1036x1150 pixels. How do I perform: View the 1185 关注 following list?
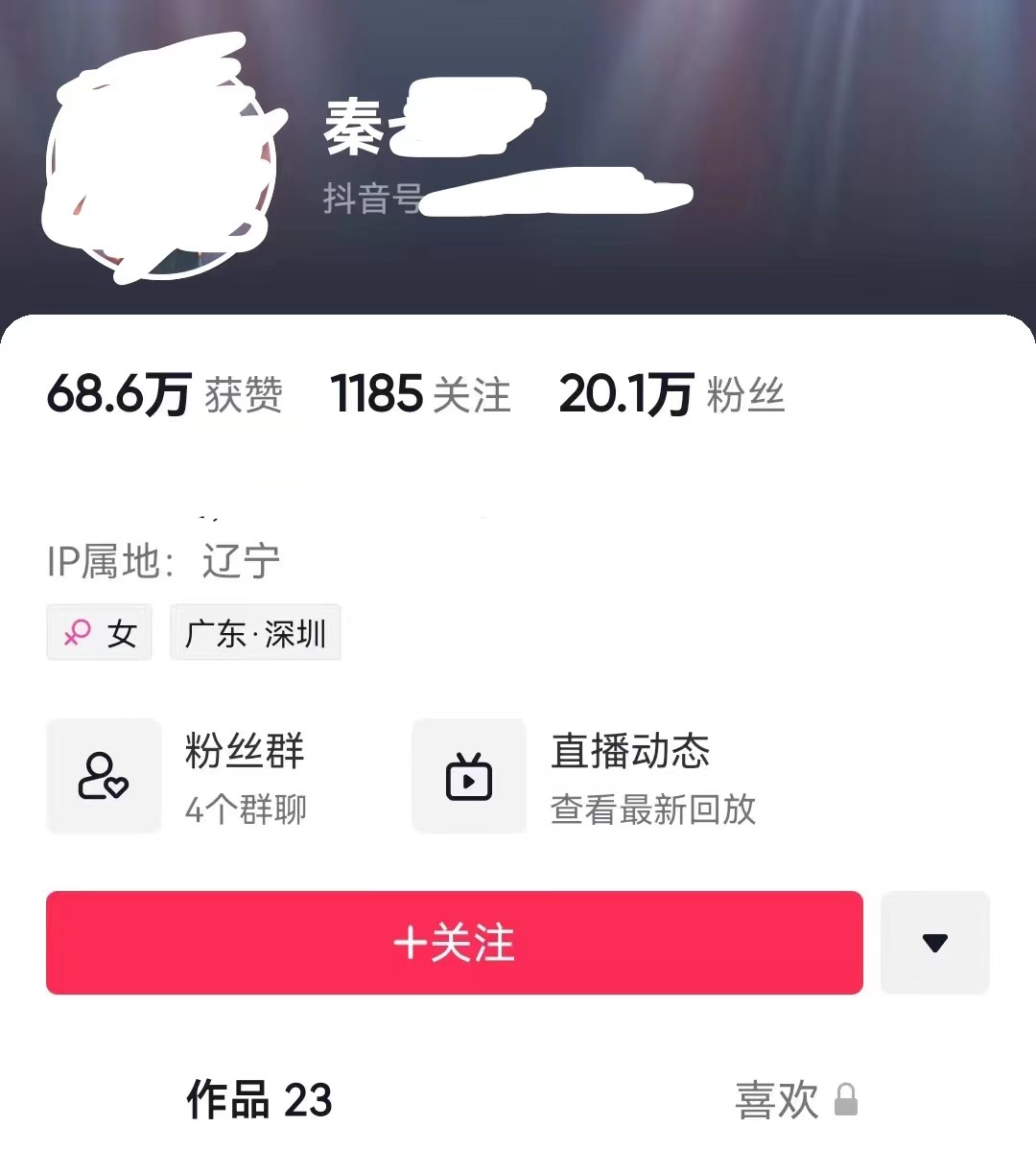coord(420,394)
